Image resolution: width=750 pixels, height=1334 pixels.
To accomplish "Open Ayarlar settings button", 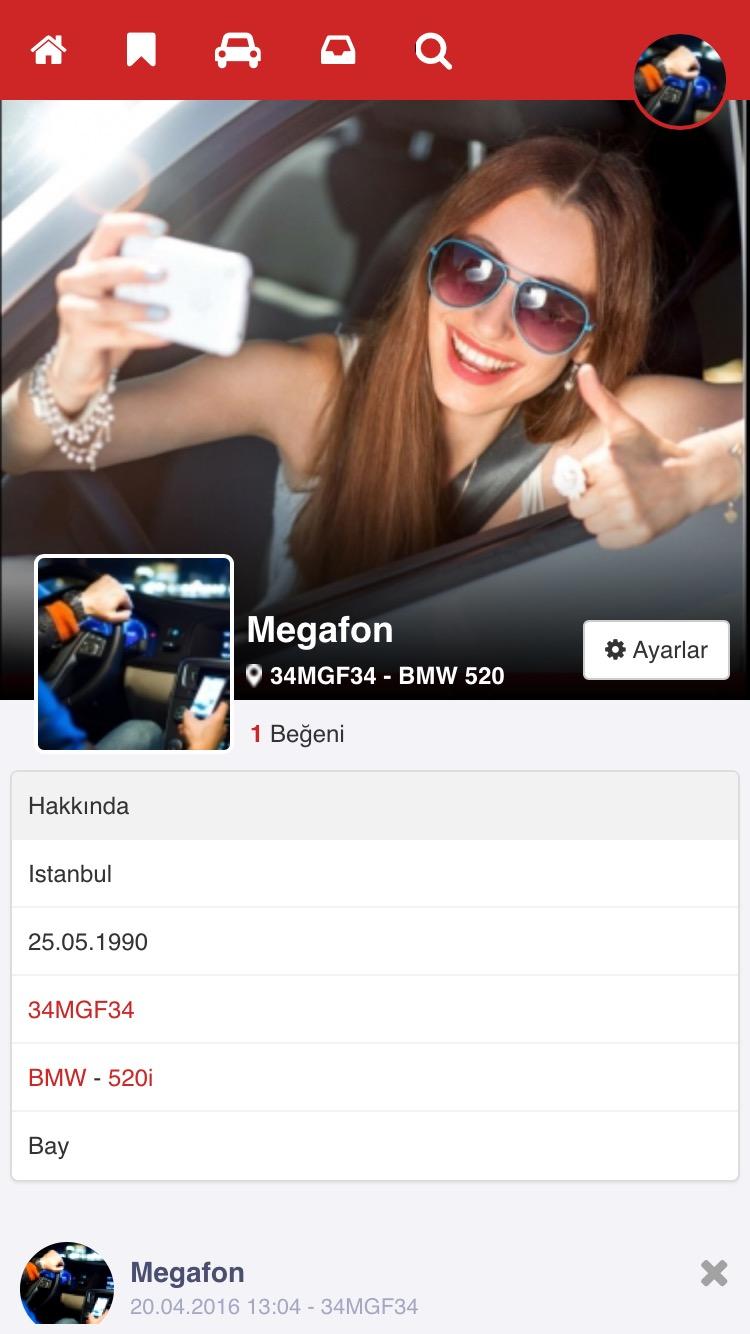I will [656, 650].
